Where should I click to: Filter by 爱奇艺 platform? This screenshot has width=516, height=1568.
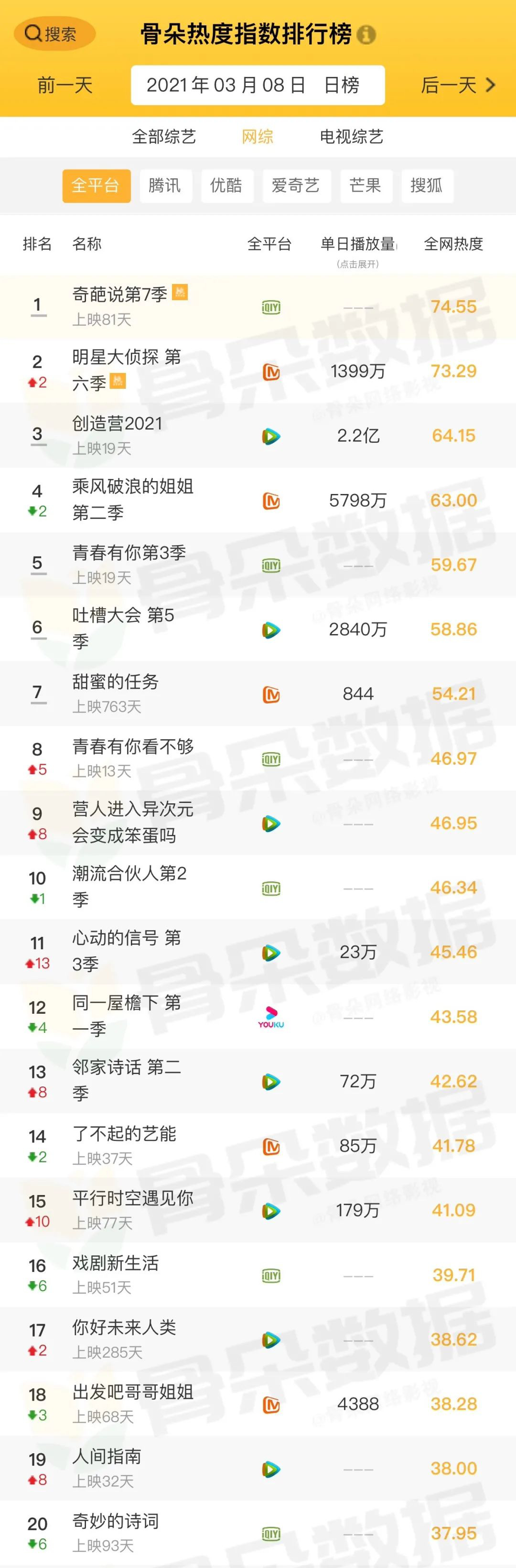tap(296, 186)
